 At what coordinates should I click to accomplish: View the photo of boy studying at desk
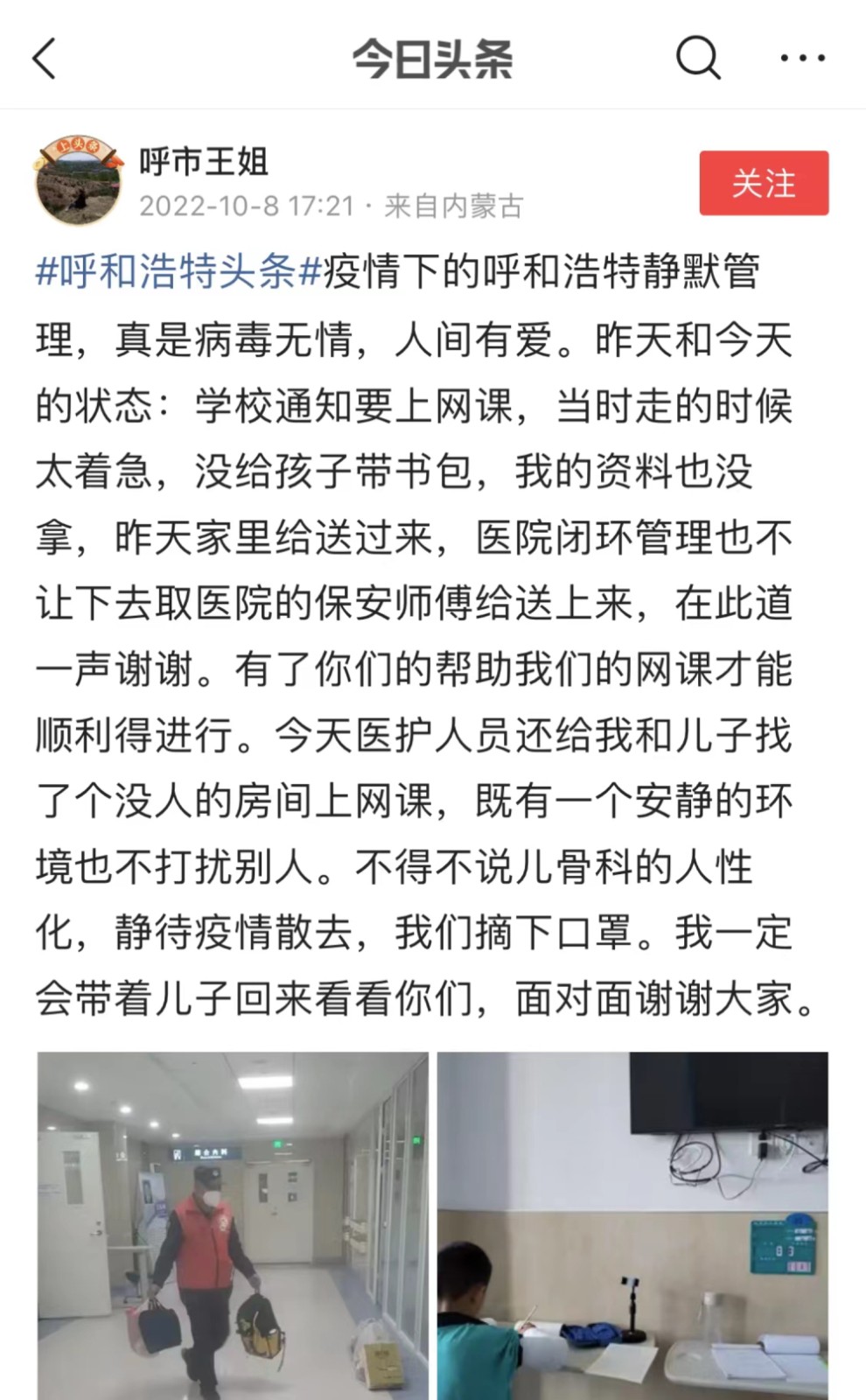632,1225
